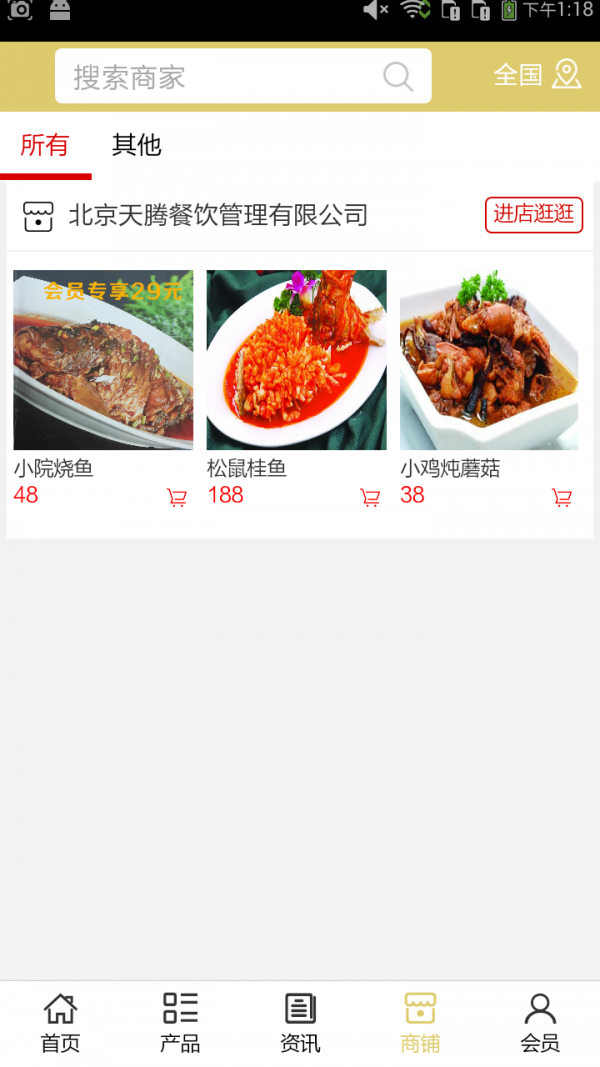Add 小鸡炖蘑菇 to the cart
The width and height of the screenshot is (600, 1067).
pos(562,497)
